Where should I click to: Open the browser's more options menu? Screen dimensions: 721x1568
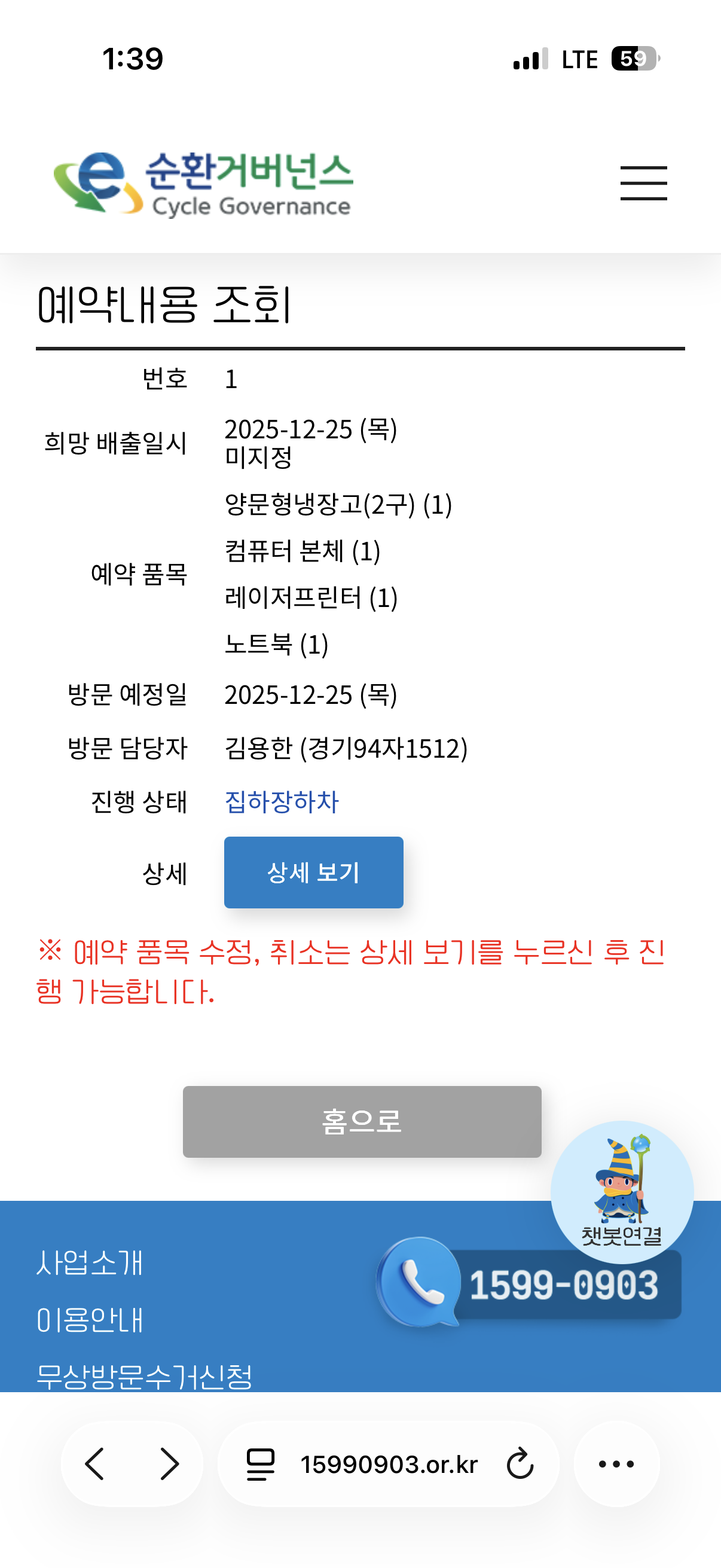616,1463
